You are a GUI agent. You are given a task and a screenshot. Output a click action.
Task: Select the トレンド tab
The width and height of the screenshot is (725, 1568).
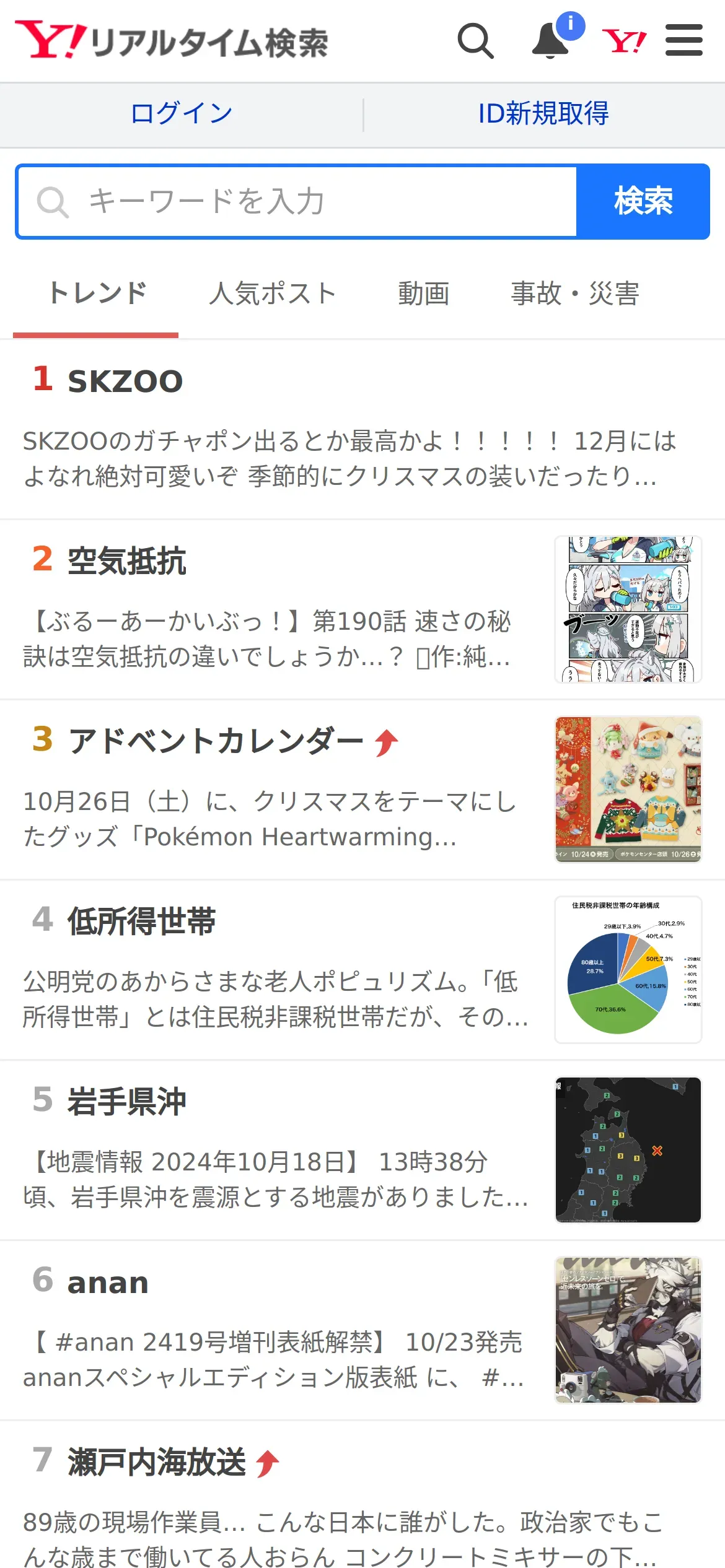96,294
